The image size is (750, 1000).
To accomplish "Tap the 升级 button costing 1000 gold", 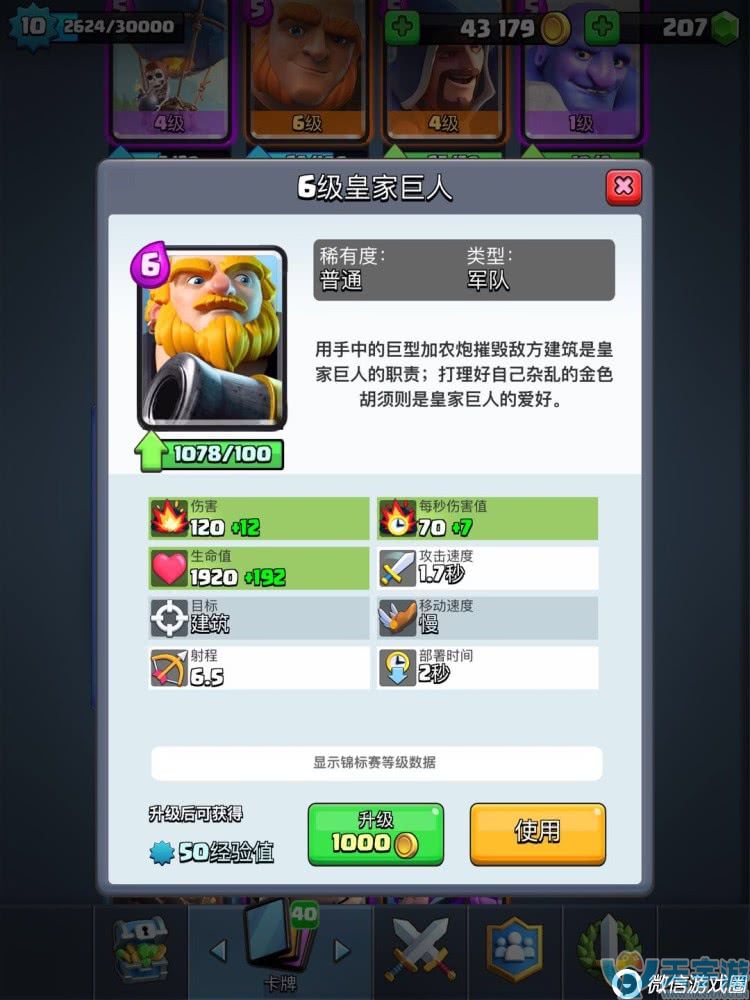I will pos(375,833).
